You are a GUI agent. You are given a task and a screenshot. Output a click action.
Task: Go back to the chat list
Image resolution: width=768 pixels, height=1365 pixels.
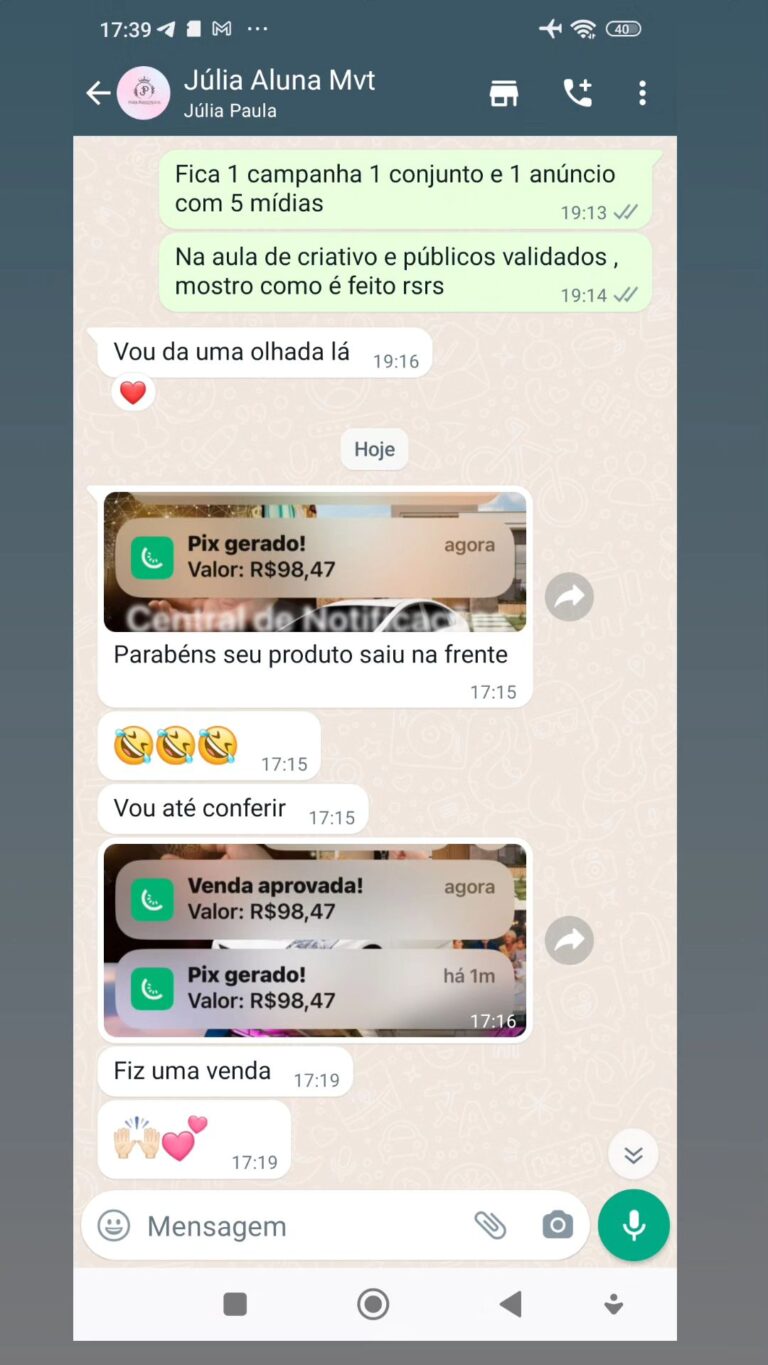coord(98,94)
